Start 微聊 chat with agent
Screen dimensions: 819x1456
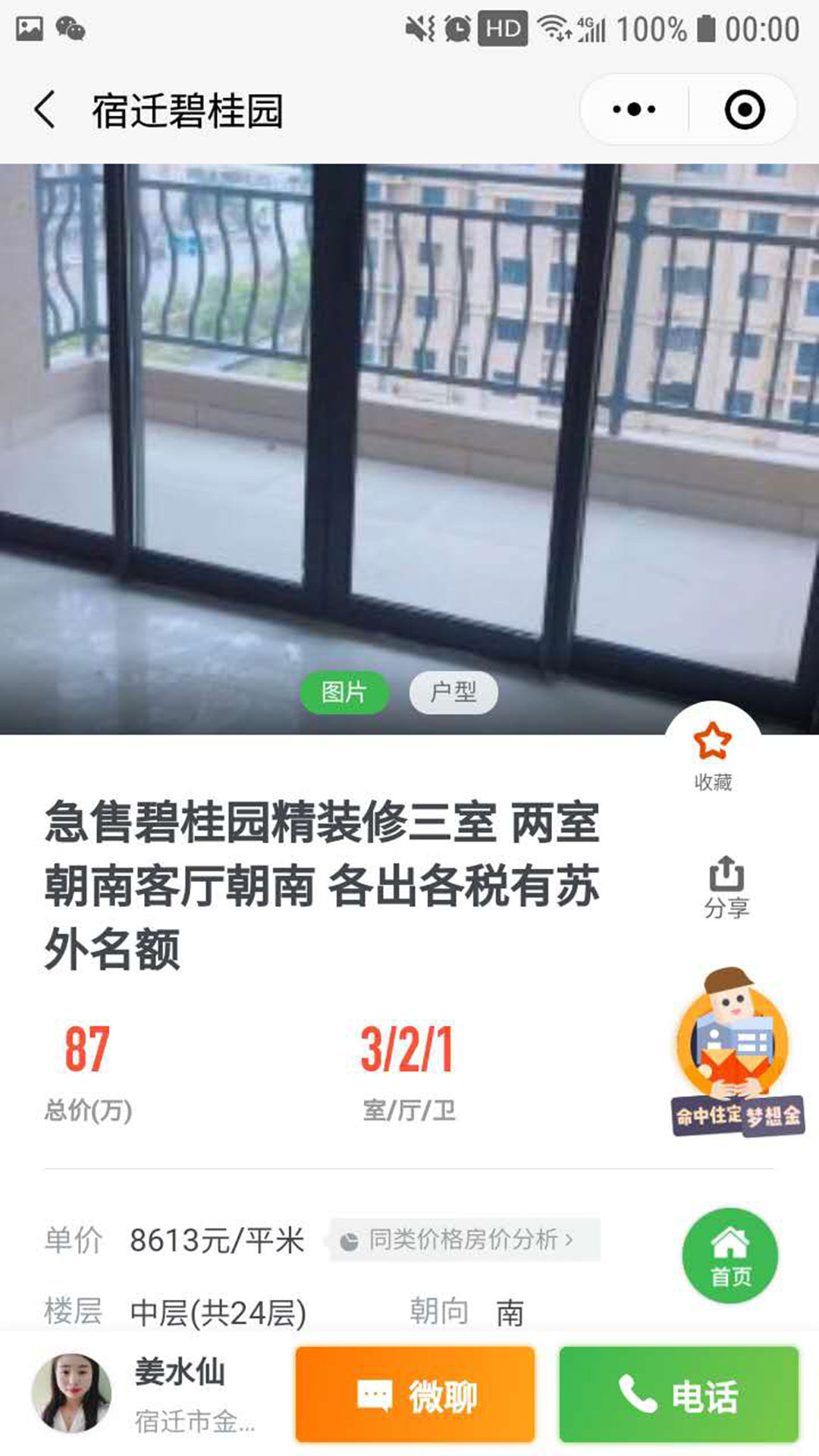click(416, 1395)
